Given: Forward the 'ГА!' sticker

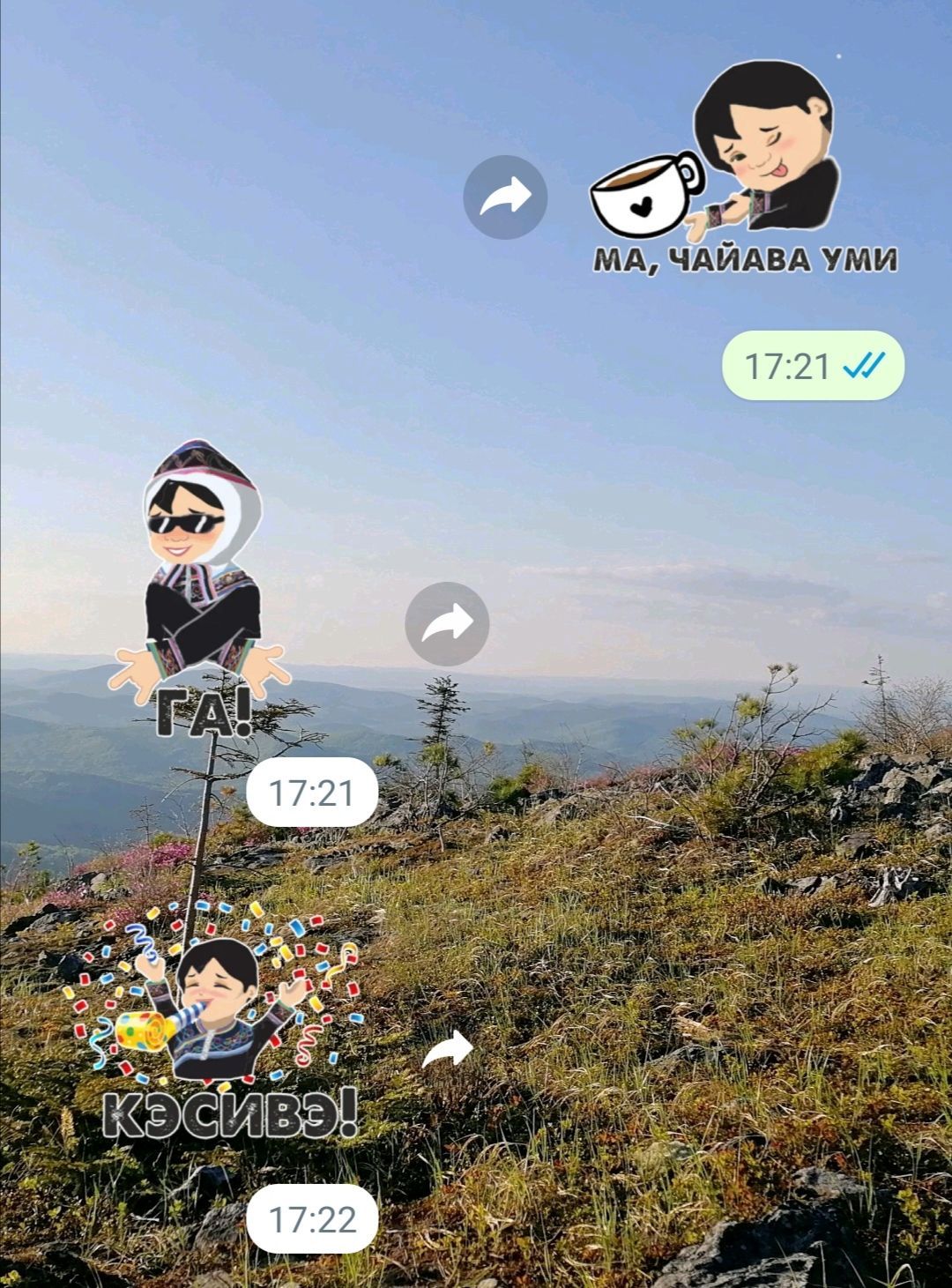Looking at the screenshot, I should 447,624.
